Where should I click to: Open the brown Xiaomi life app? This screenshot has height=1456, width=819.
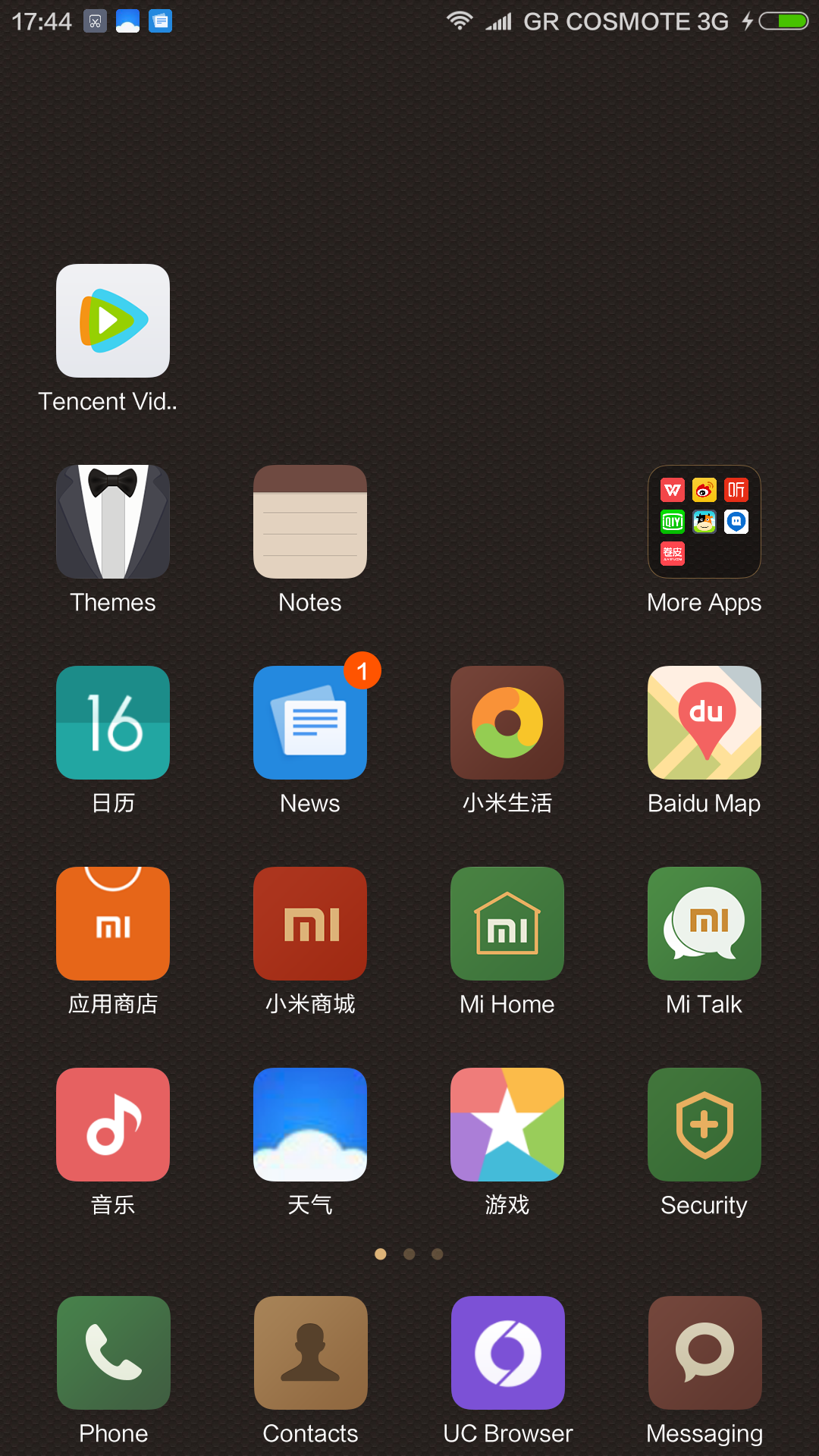point(507,723)
